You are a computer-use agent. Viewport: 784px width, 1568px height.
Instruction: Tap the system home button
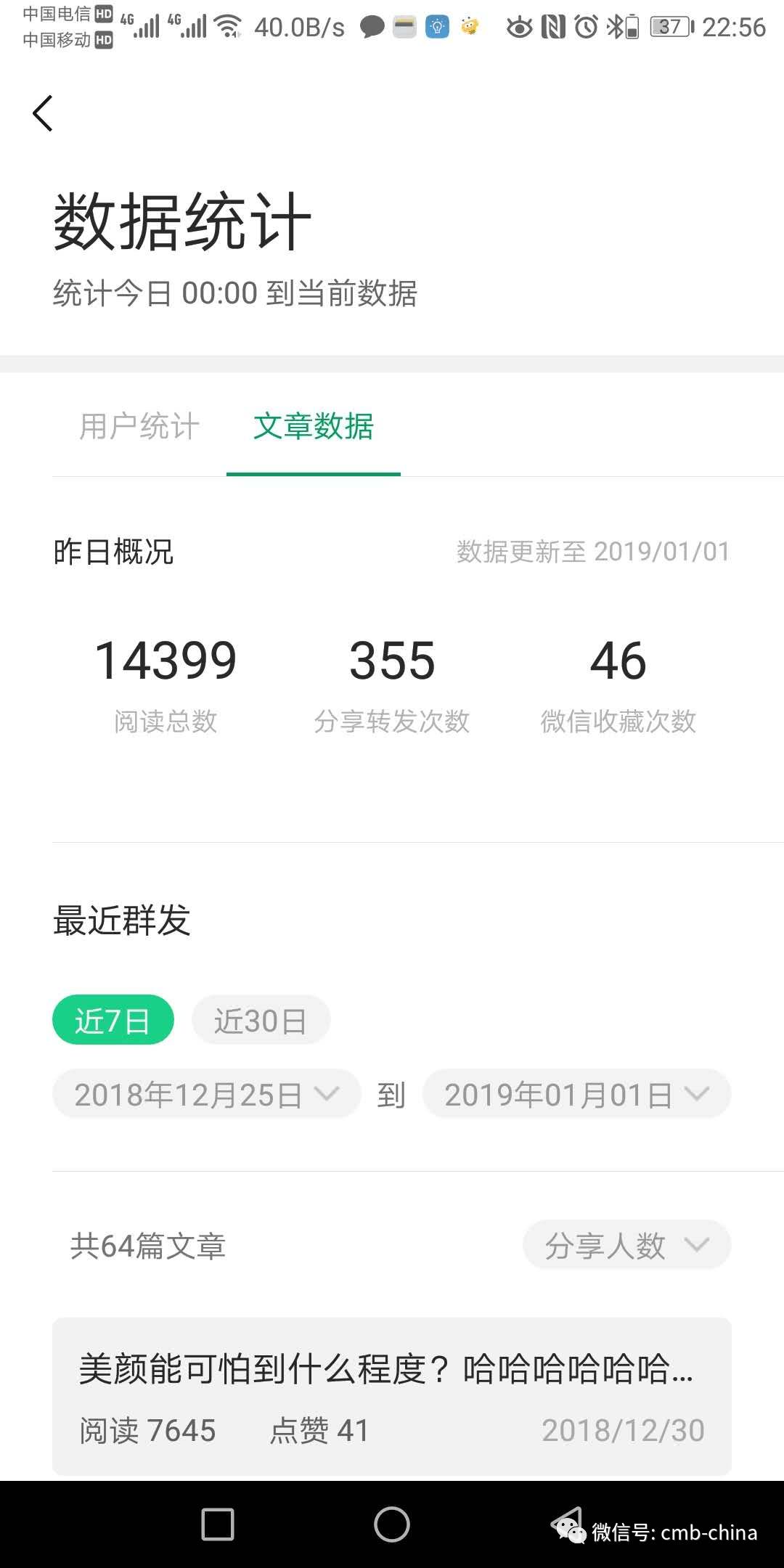pyautogui.click(x=392, y=1524)
